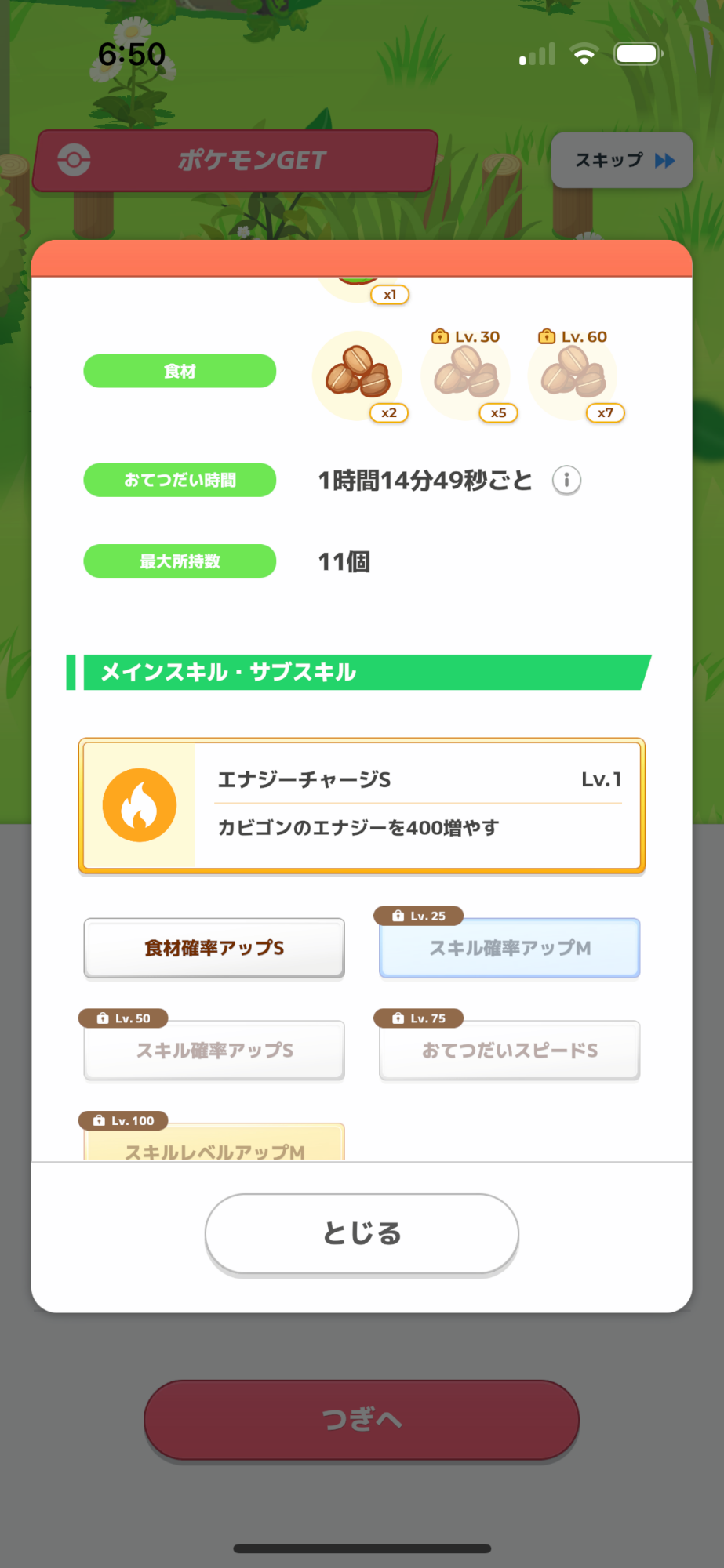This screenshot has width=724, height=1568.
Task: Tap the 食材確率アップS sub skill
Action: point(214,948)
